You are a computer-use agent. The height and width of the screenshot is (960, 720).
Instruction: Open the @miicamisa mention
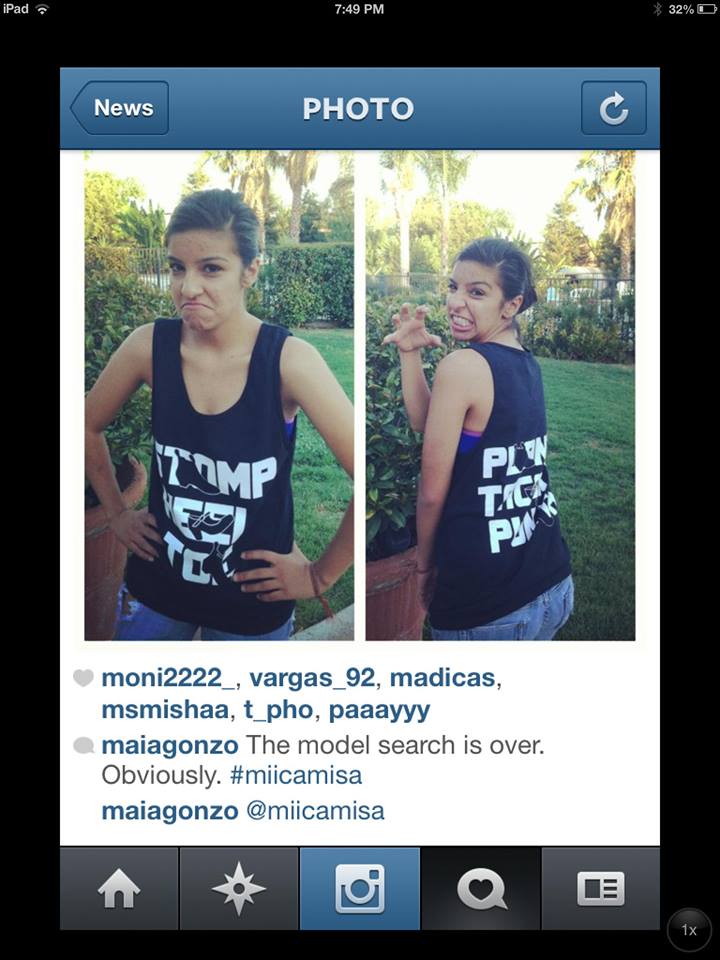pyautogui.click(x=315, y=811)
